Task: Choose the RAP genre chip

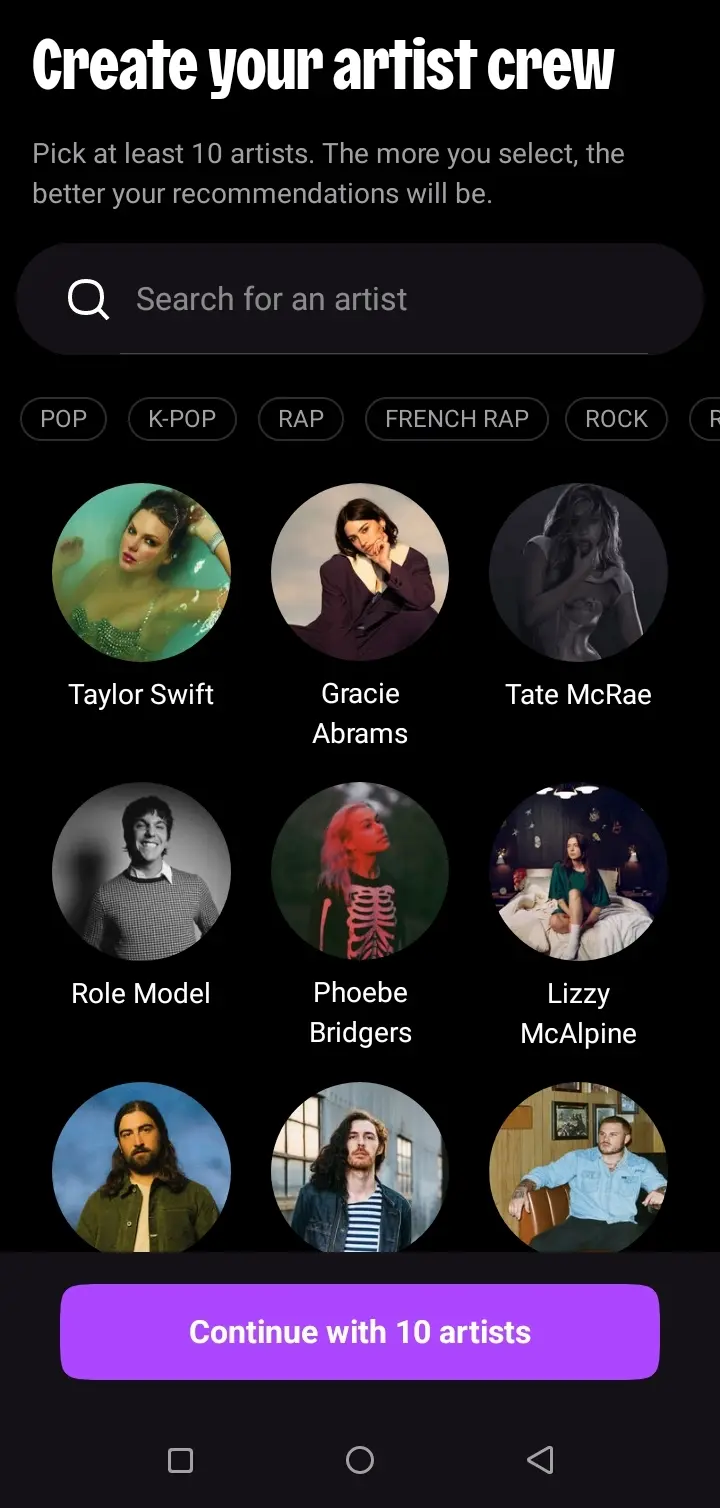Action: 301,419
